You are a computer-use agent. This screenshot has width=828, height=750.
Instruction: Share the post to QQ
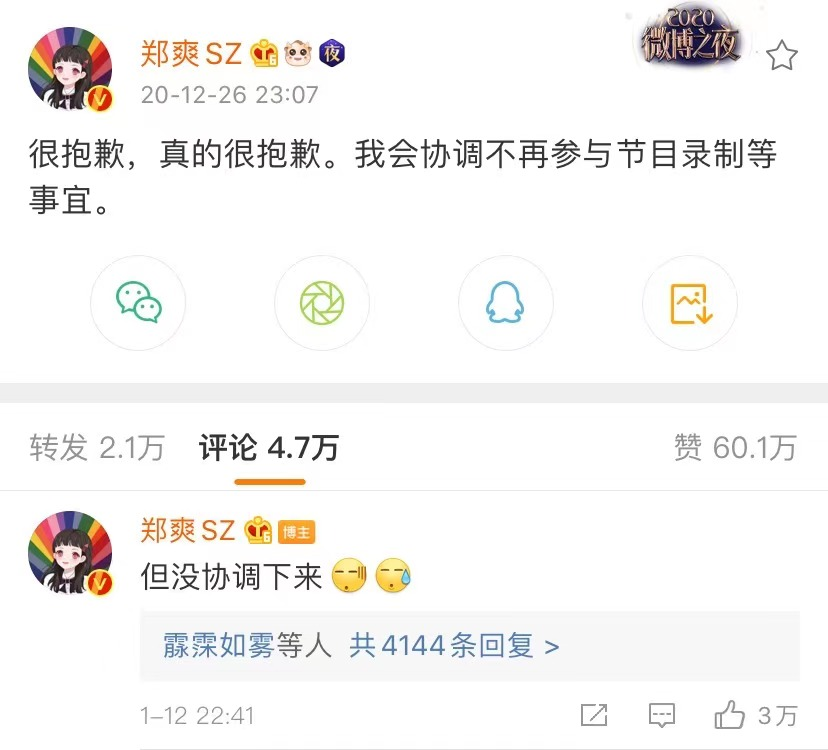[x=506, y=303]
